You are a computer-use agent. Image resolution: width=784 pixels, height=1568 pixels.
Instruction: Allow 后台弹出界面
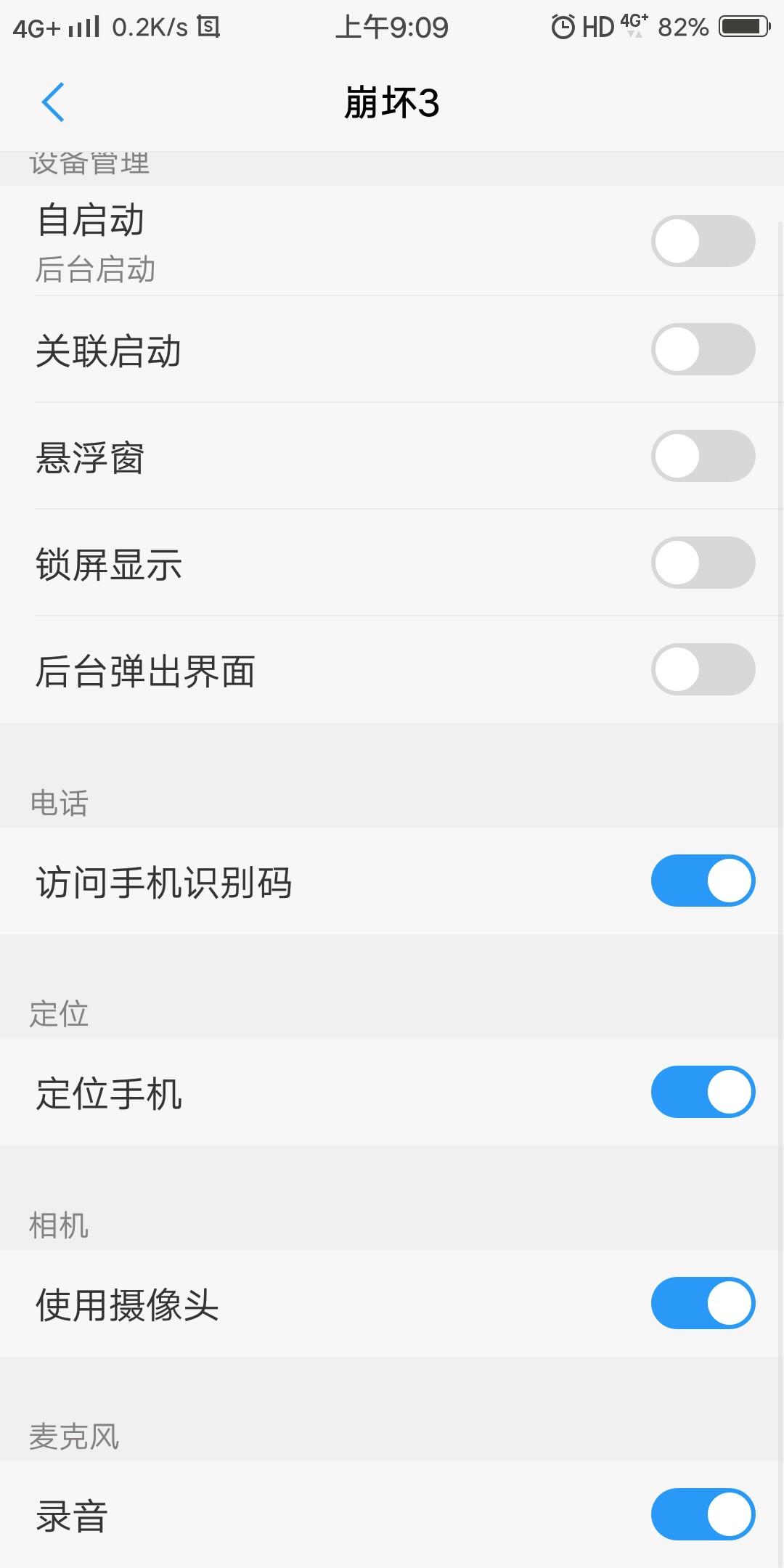[703, 669]
